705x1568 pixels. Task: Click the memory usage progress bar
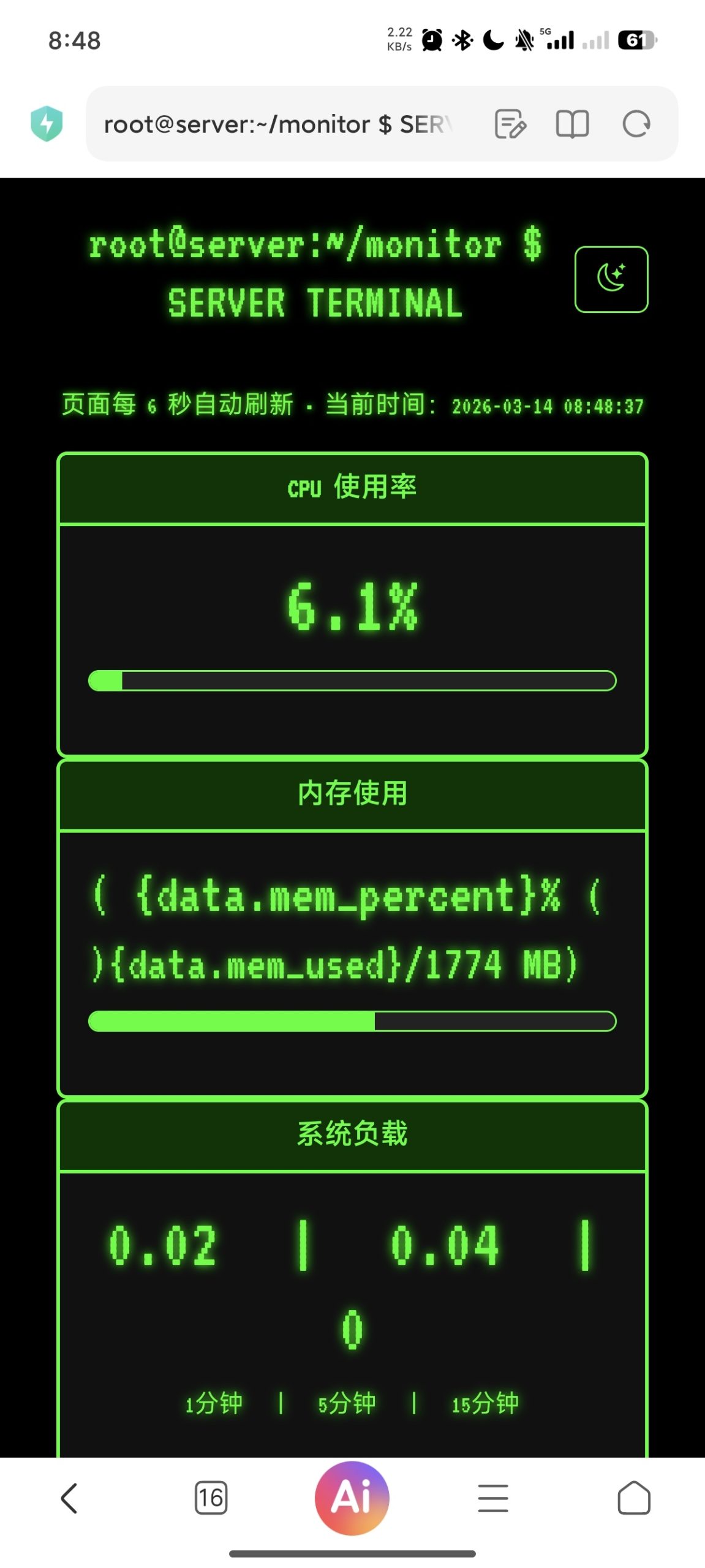[352, 1022]
